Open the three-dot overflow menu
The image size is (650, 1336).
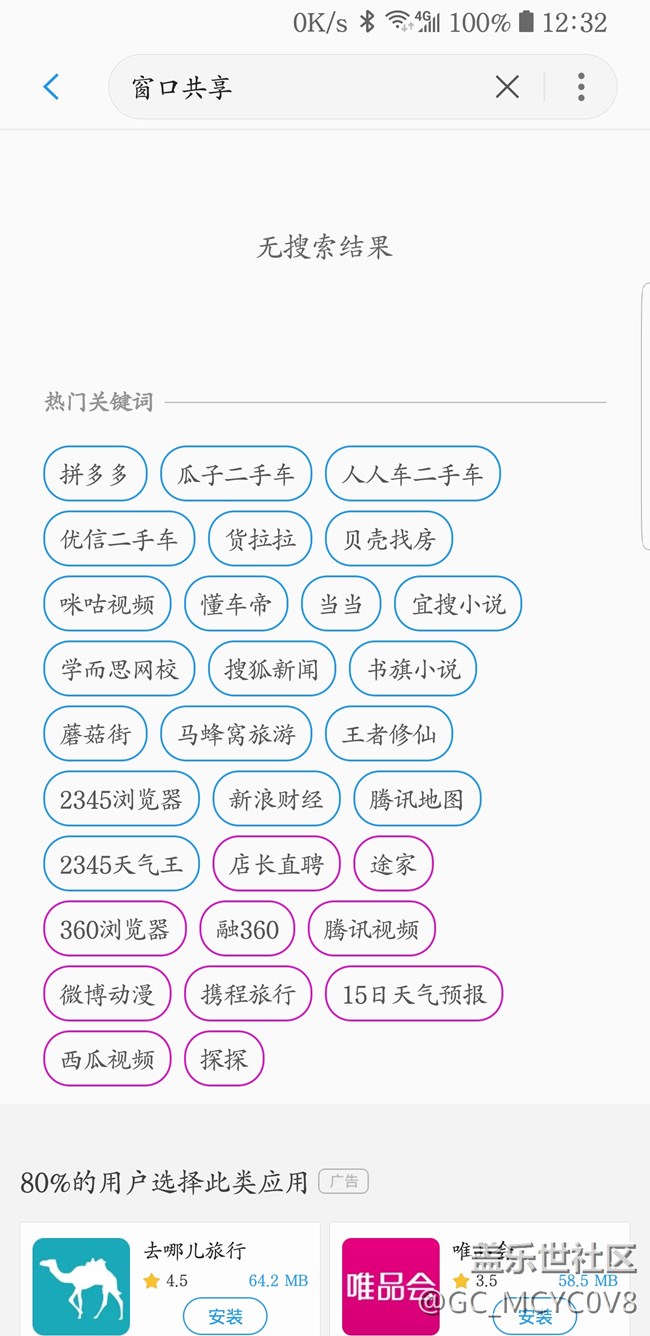click(581, 87)
